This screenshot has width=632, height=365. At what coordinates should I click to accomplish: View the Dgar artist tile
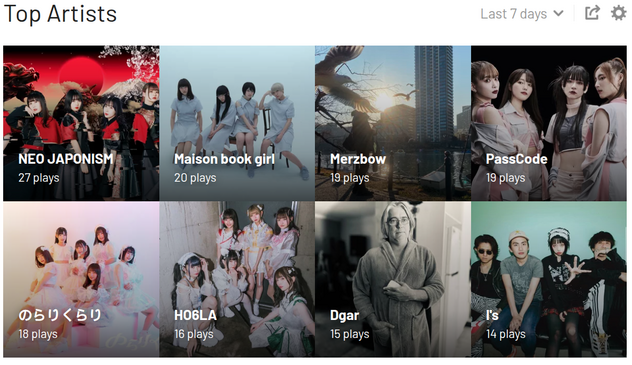point(393,279)
